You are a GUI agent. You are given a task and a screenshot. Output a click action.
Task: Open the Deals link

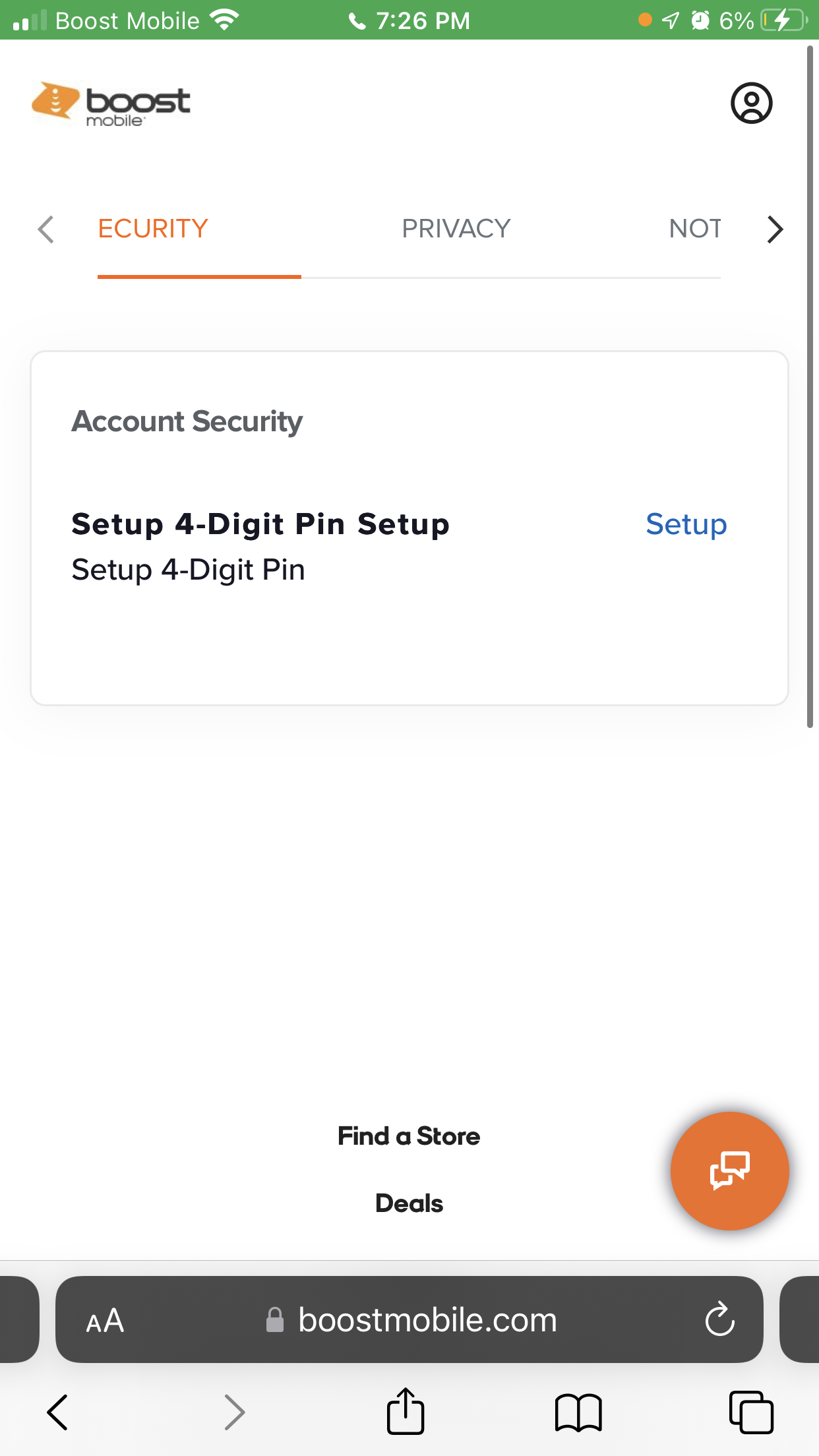[x=409, y=1203]
